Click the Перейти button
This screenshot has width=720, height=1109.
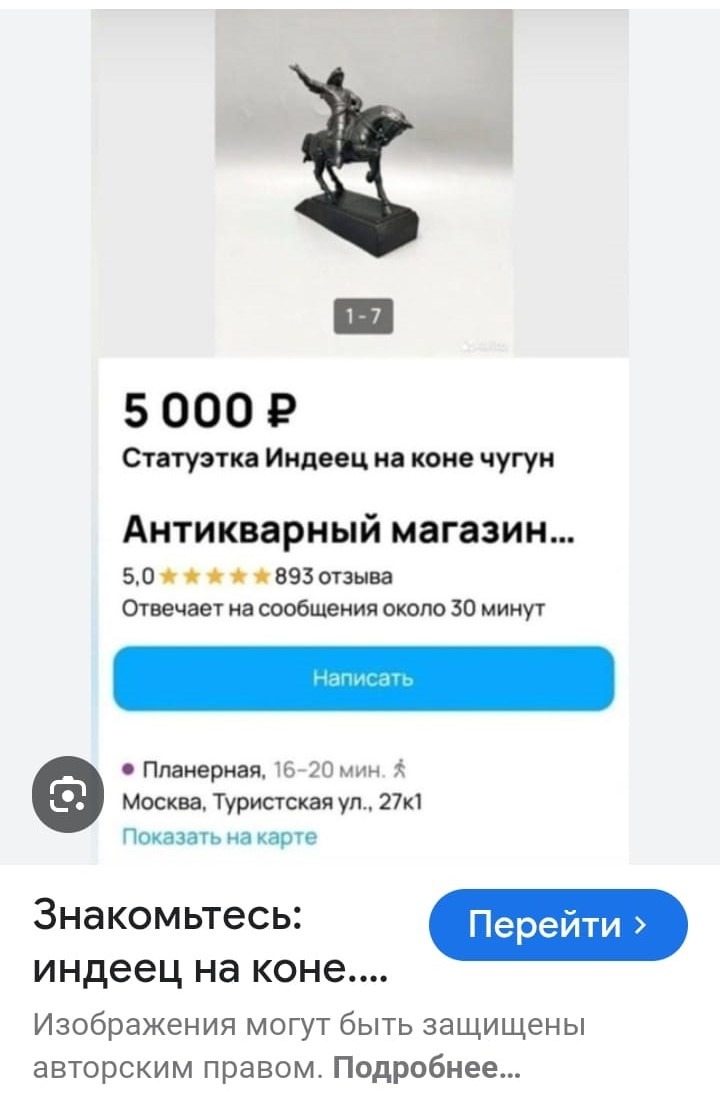(x=559, y=926)
